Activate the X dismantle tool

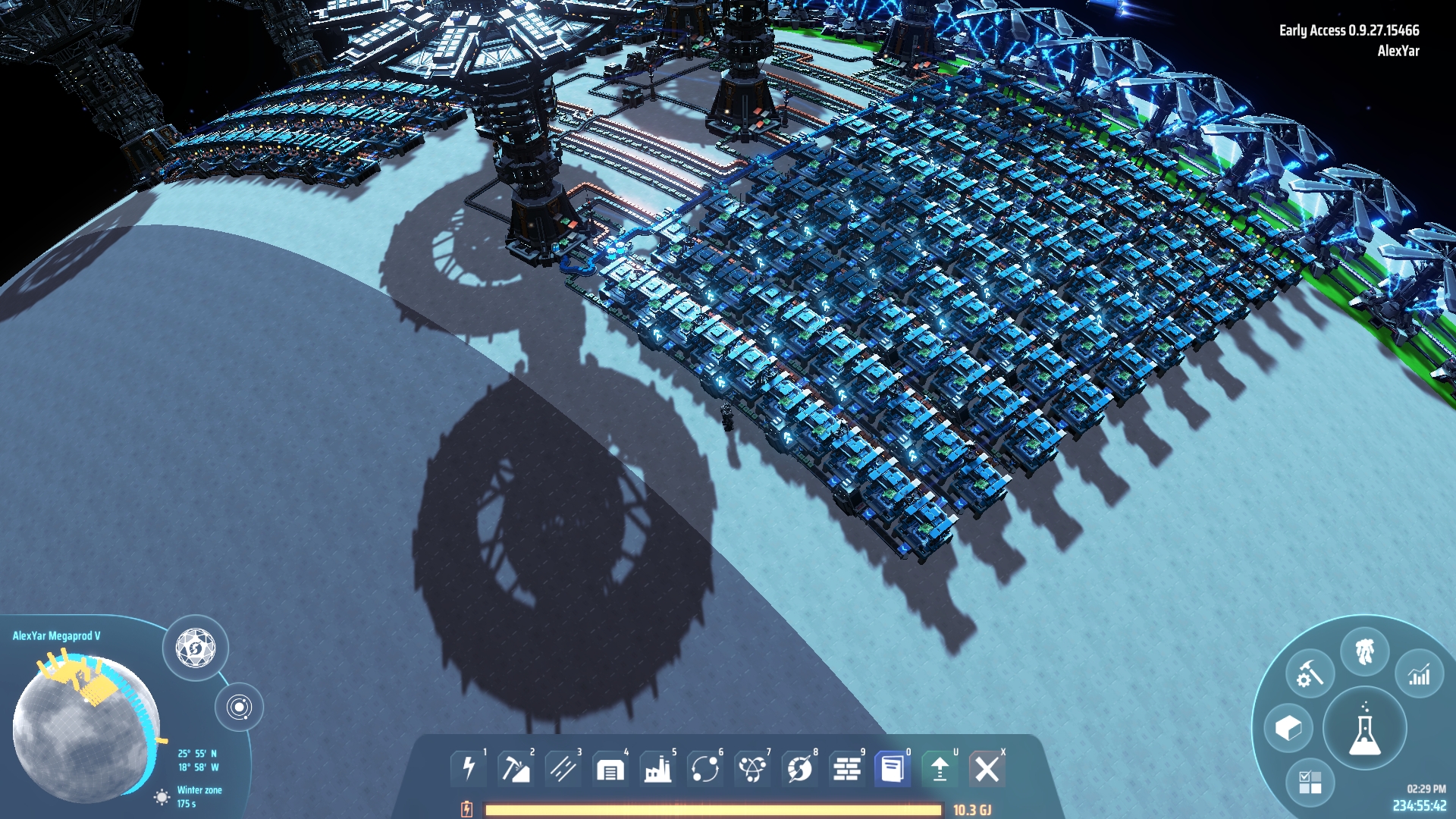pyautogui.click(x=987, y=769)
